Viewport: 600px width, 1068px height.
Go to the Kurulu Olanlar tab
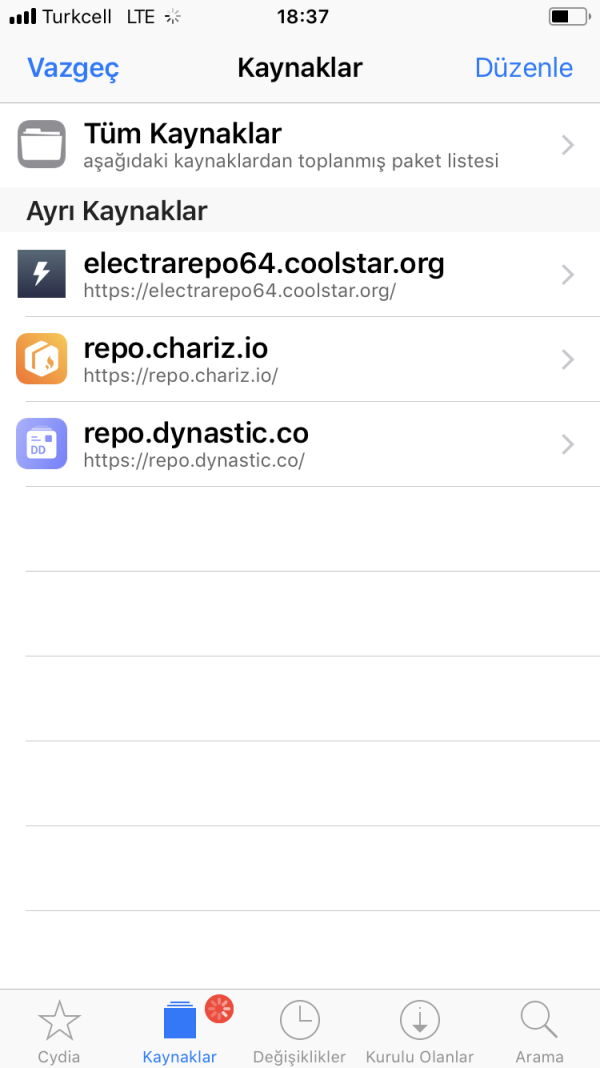(x=419, y=1030)
